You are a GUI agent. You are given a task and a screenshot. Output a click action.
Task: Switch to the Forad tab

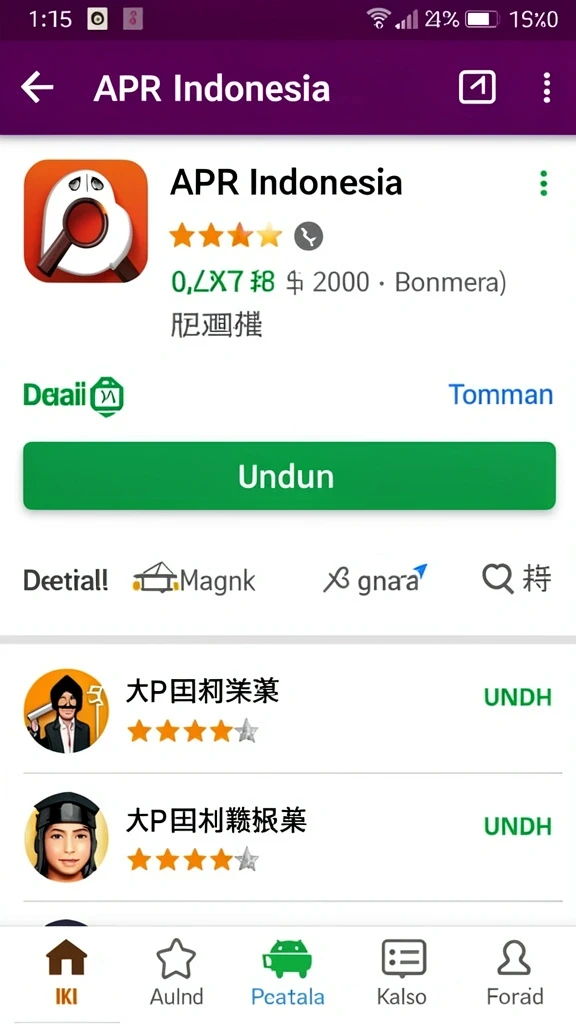tap(515, 972)
